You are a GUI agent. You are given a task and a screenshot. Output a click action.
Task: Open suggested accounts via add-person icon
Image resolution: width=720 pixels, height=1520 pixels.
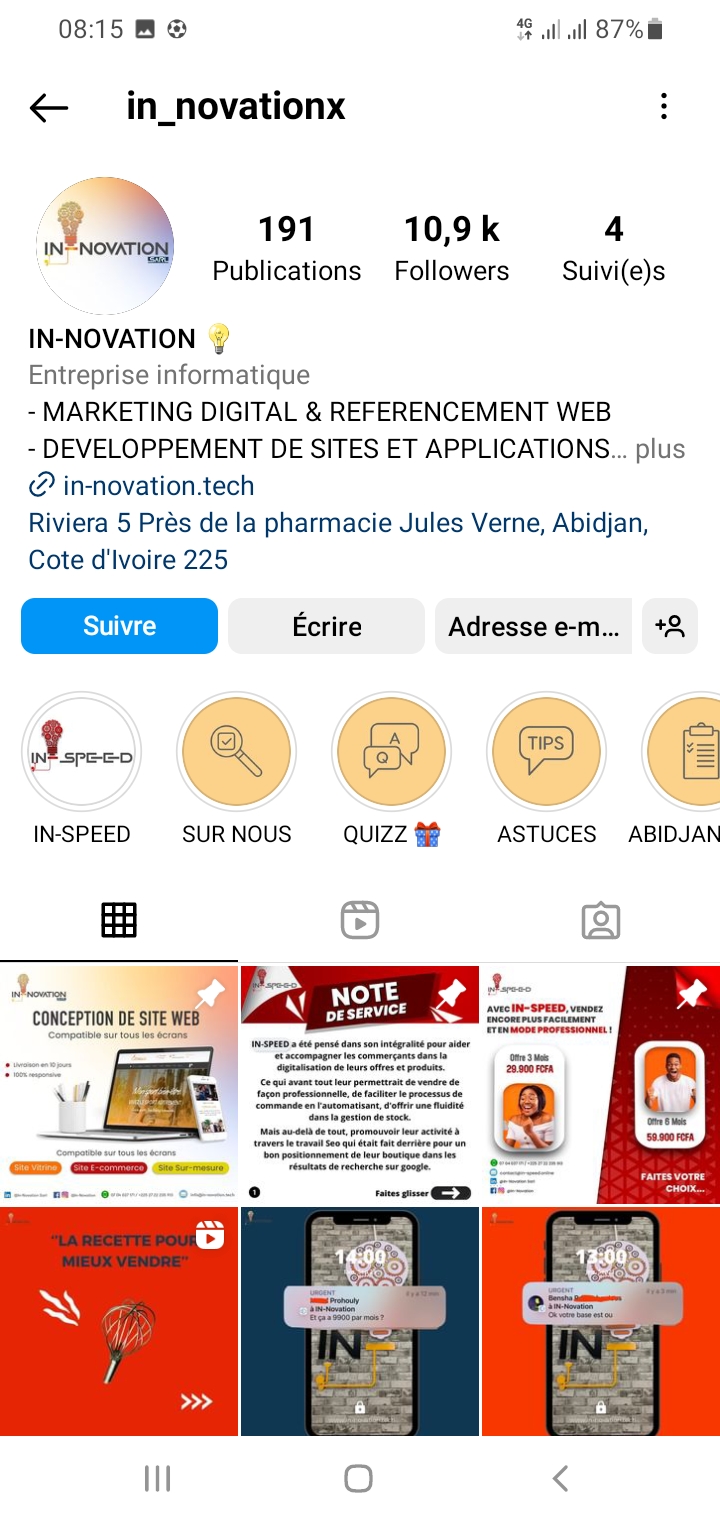point(669,626)
